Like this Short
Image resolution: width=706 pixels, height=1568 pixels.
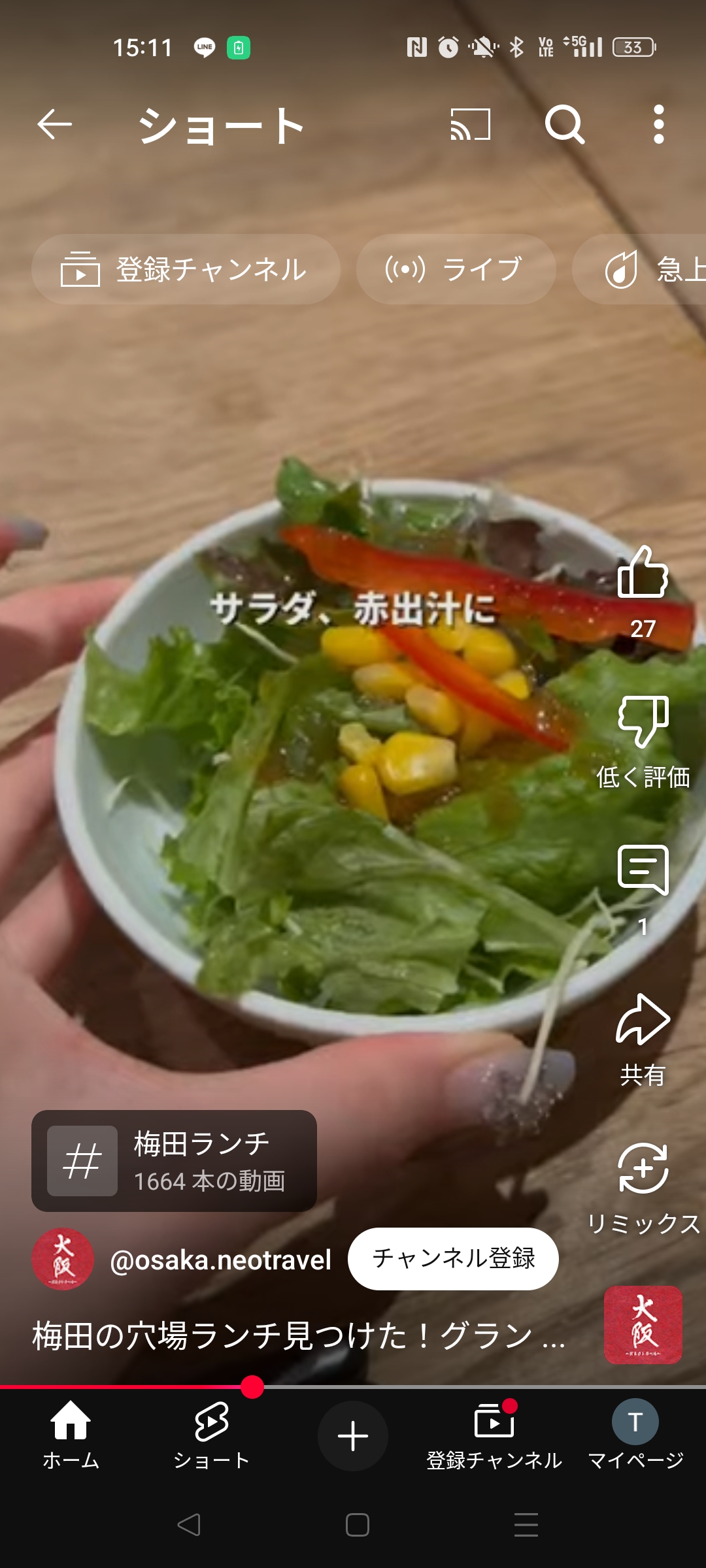pyautogui.click(x=643, y=574)
